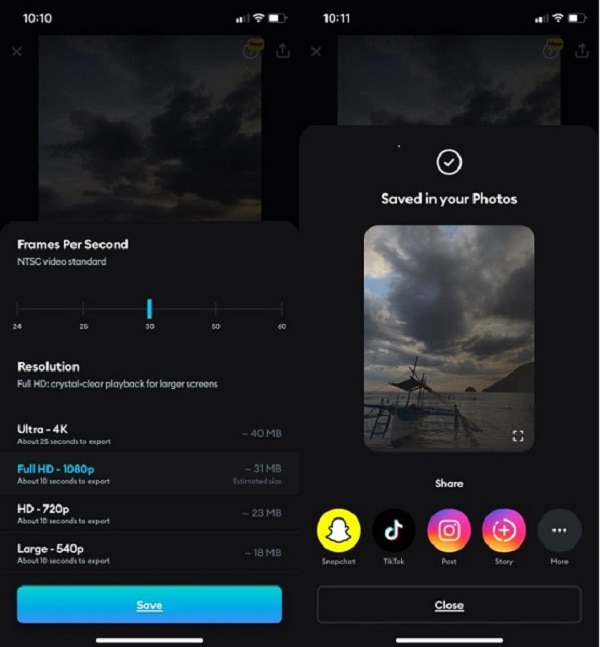Select Large - 540p resolution
The width and height of the screenshot is (600, 647).
pos(149,553)
